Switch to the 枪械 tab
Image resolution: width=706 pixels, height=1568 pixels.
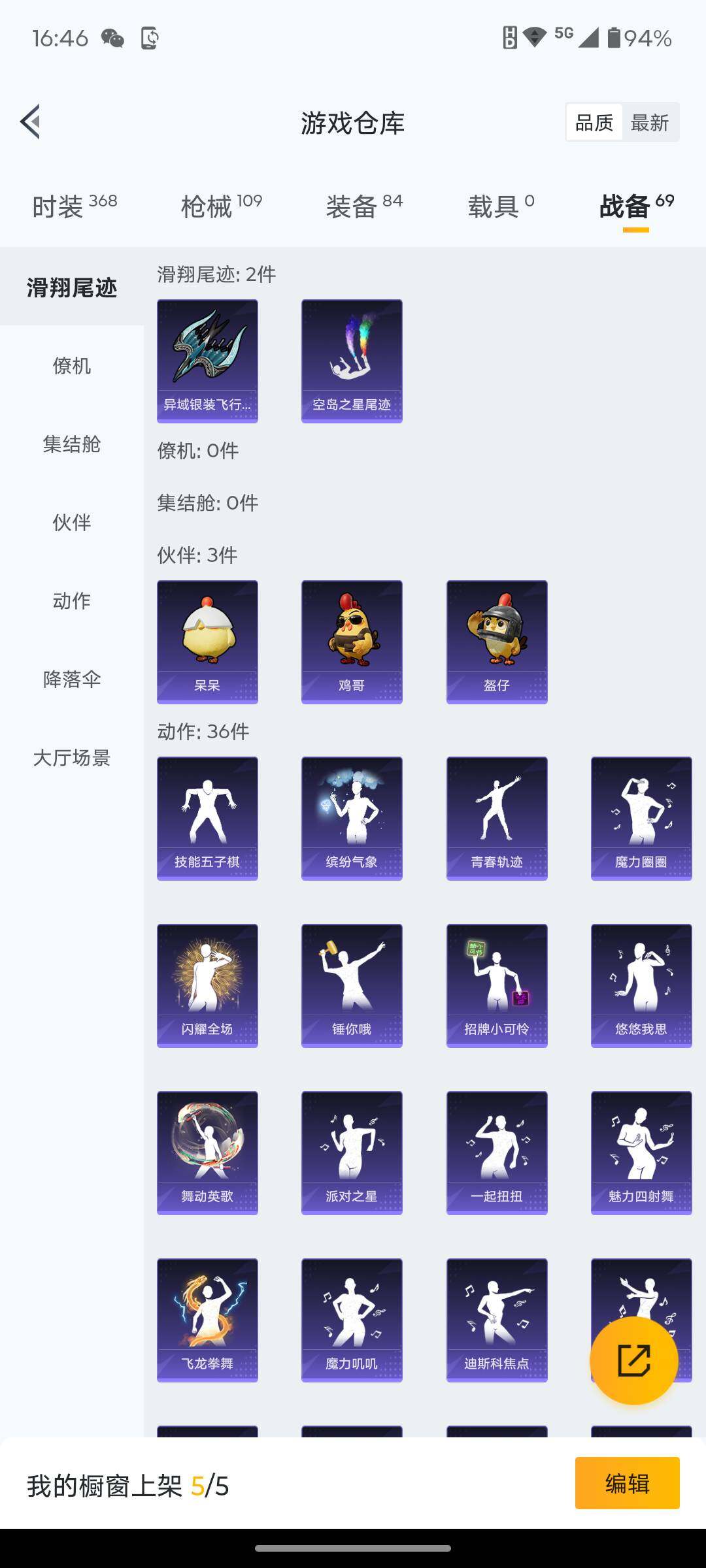click(221, 206)
